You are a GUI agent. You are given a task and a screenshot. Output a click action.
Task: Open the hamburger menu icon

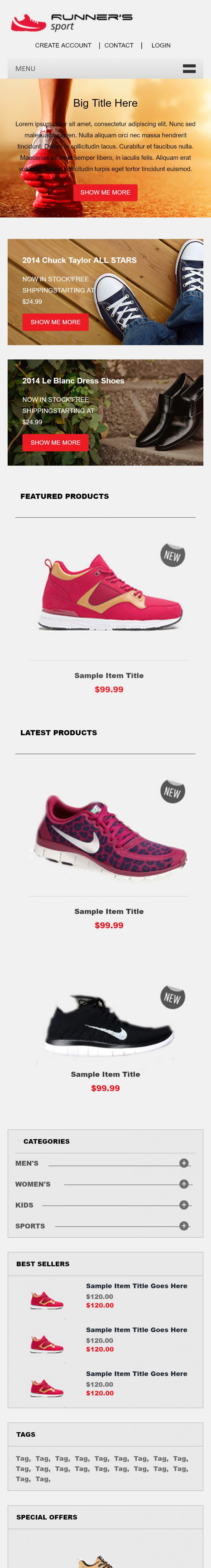pos(189,69)
